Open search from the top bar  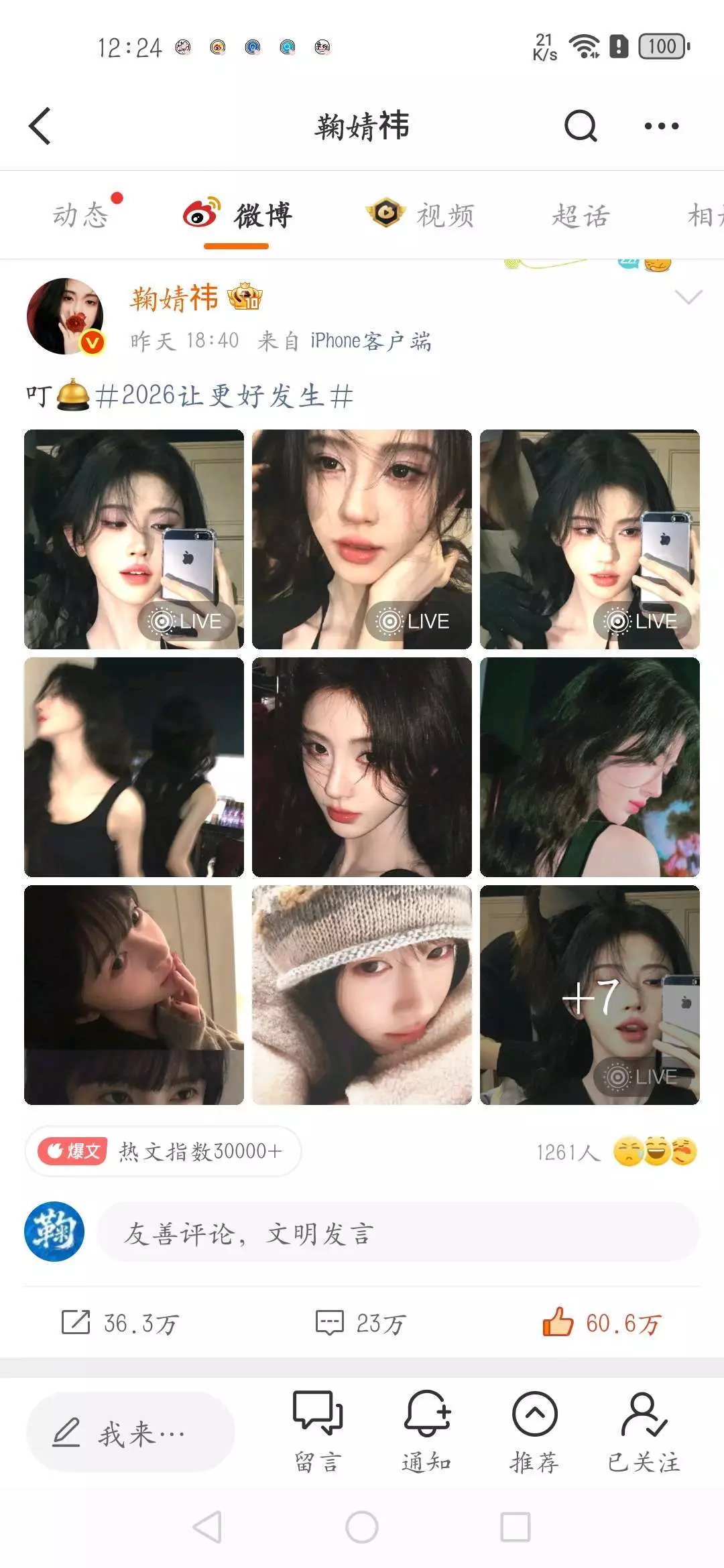pyautogui.click(x=581, y=126)
